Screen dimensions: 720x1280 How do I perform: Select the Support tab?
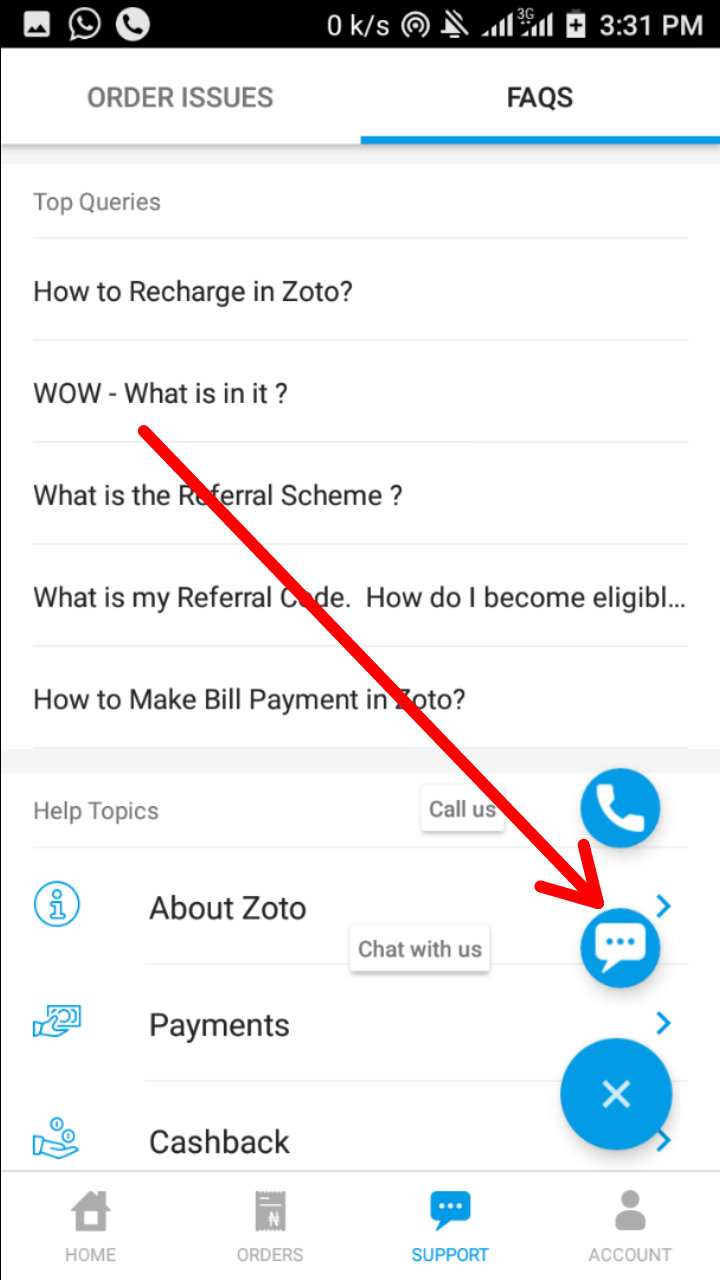pyautogui.click(x=450, y=1226)
